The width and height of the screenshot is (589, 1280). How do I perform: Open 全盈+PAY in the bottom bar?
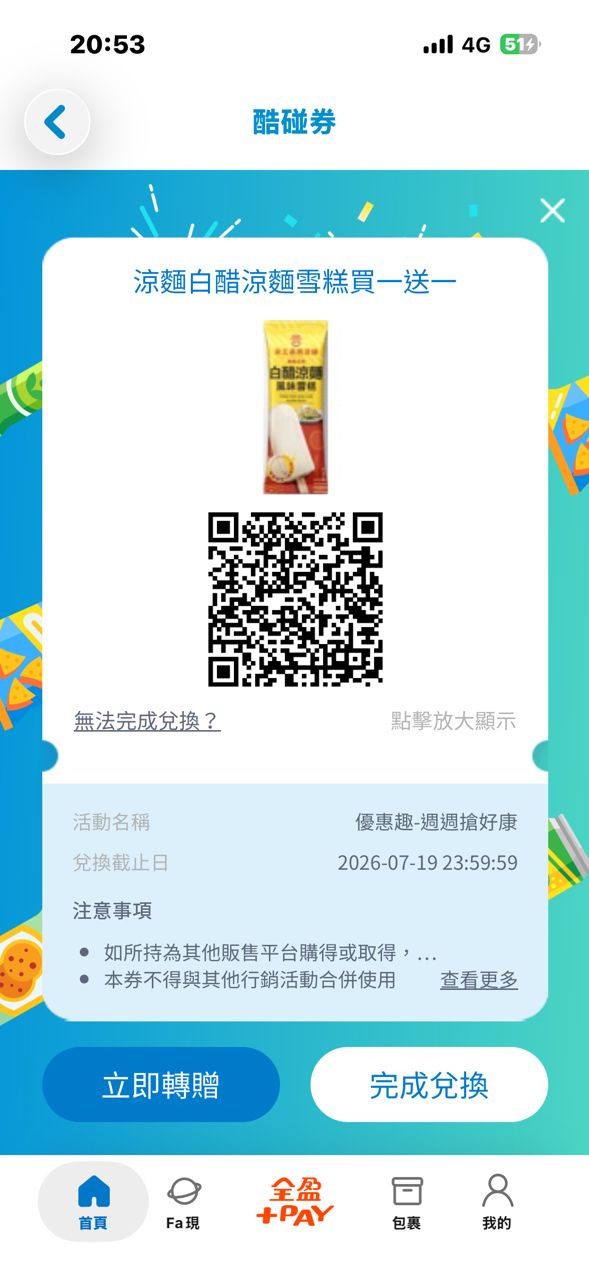point(295,1201)
